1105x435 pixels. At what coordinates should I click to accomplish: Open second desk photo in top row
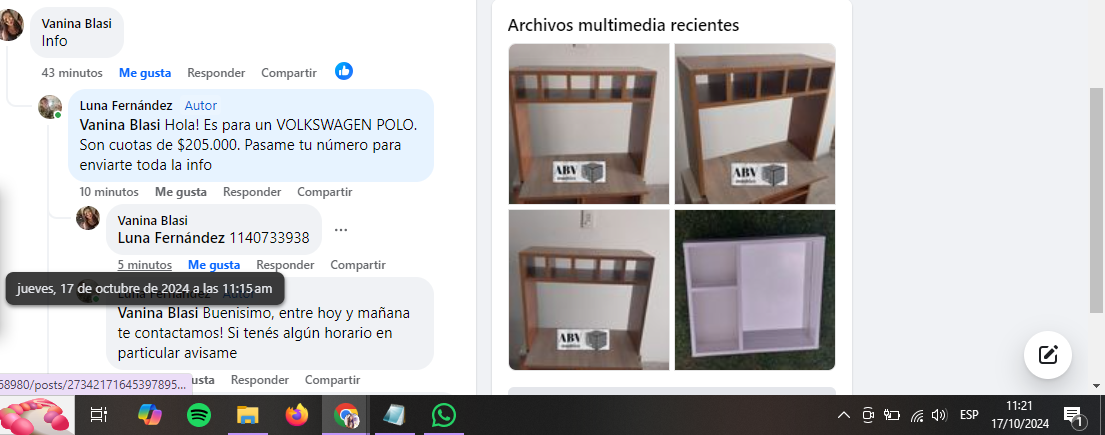754,123
